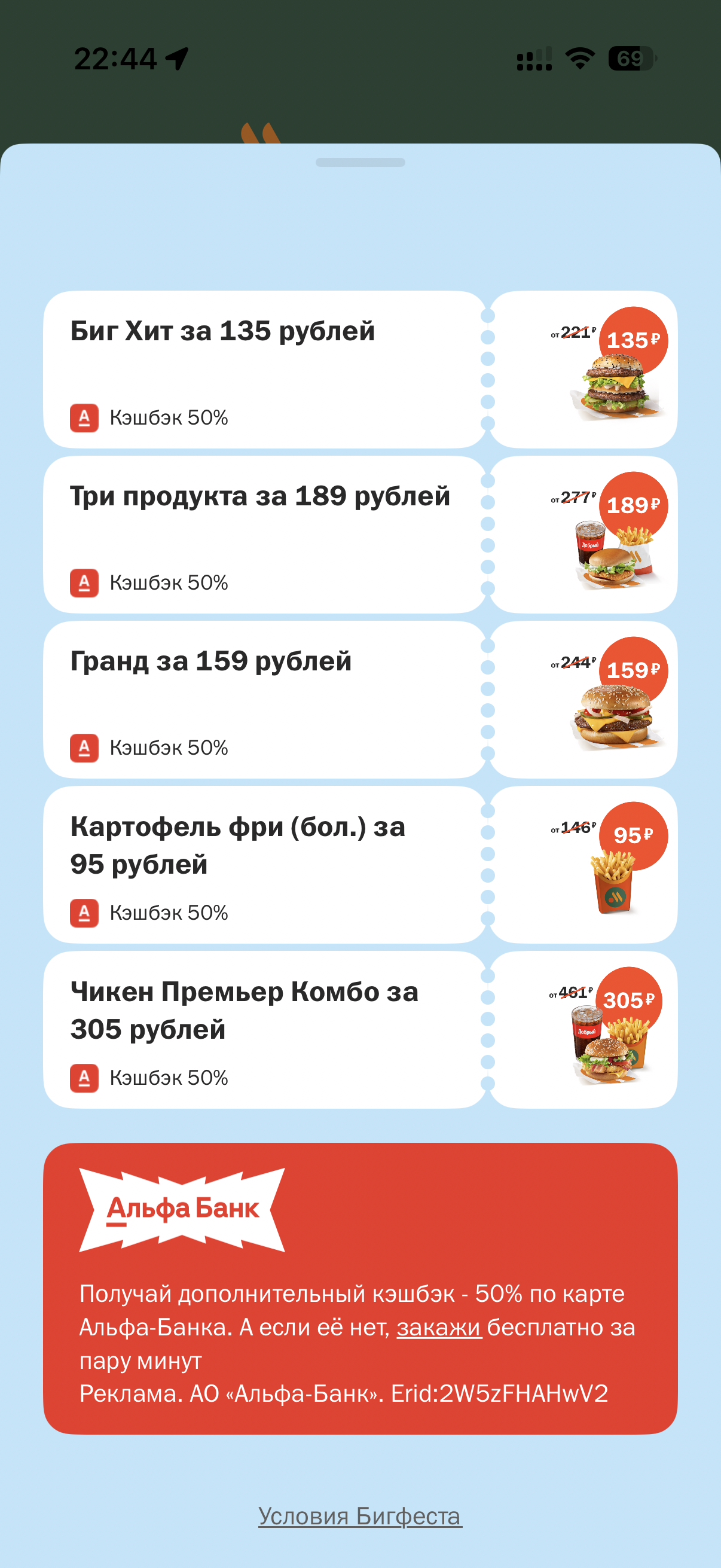Open Картофель фри (бол.) за 95 рублей
The height and width of the screenshot is (1568, 721).
(x=265, y=864)
